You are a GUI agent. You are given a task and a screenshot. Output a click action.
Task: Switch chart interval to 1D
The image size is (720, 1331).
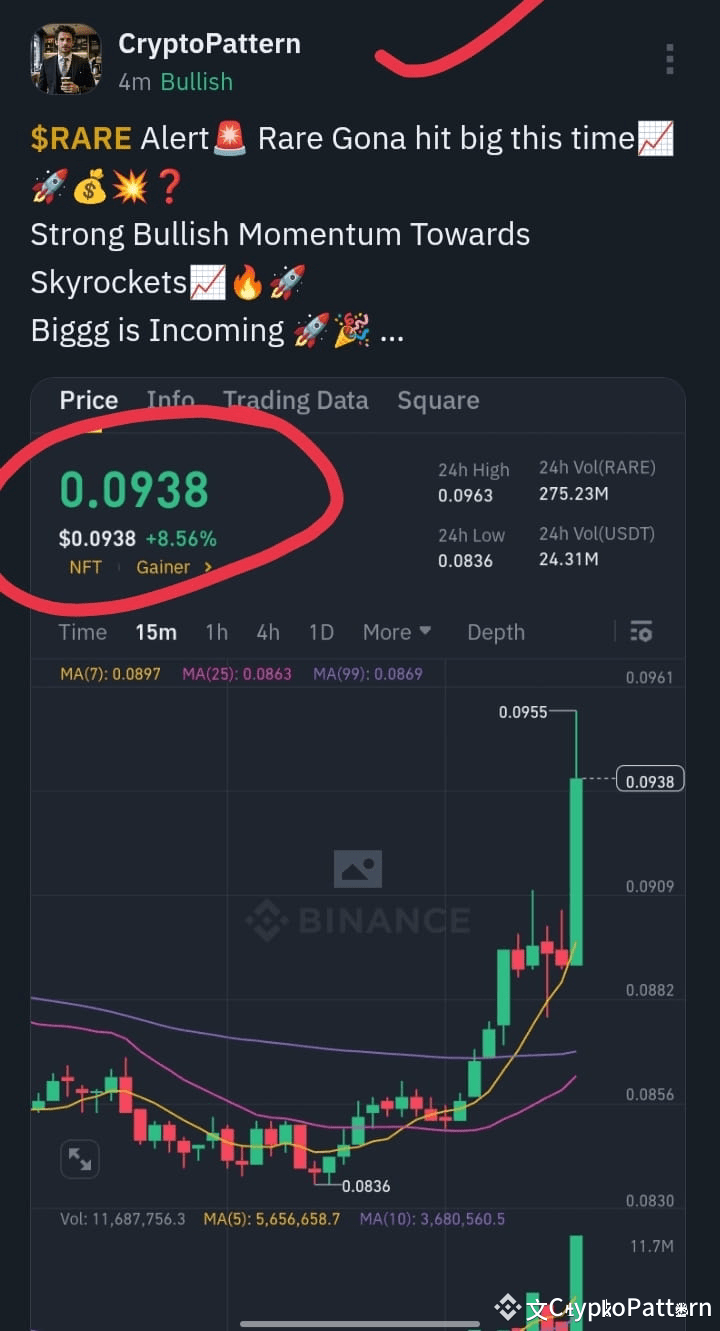(x=321, y=631)
